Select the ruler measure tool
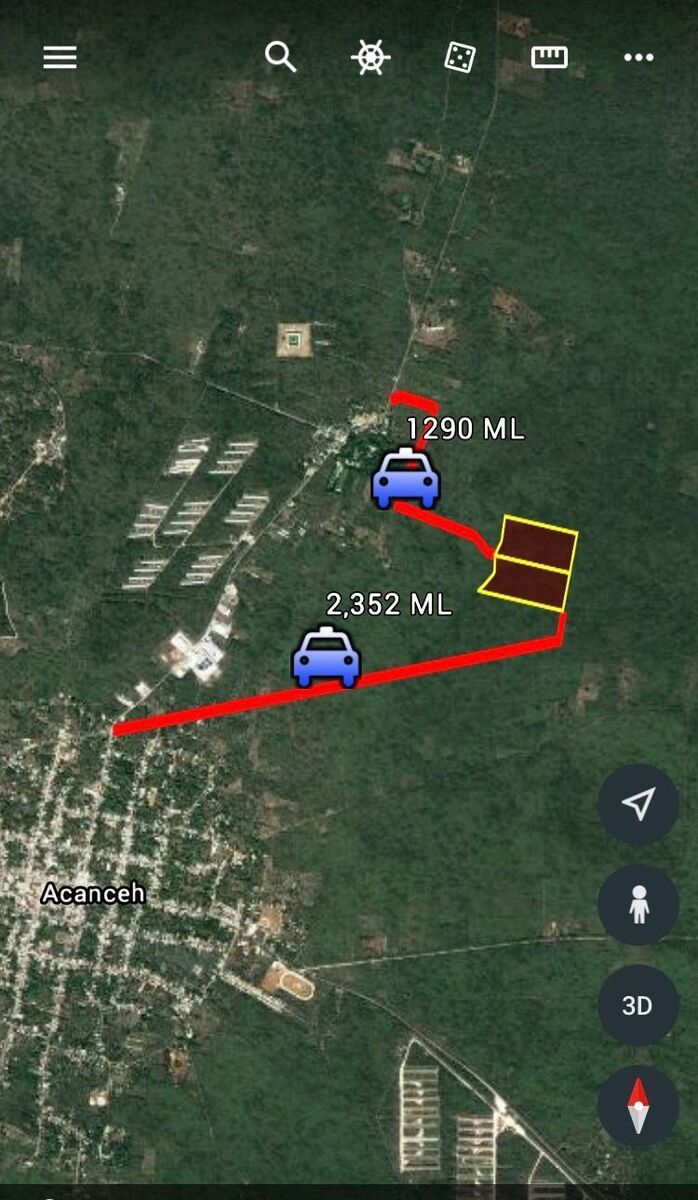The height and width of the screenshot is (1200, 698). 549,57
